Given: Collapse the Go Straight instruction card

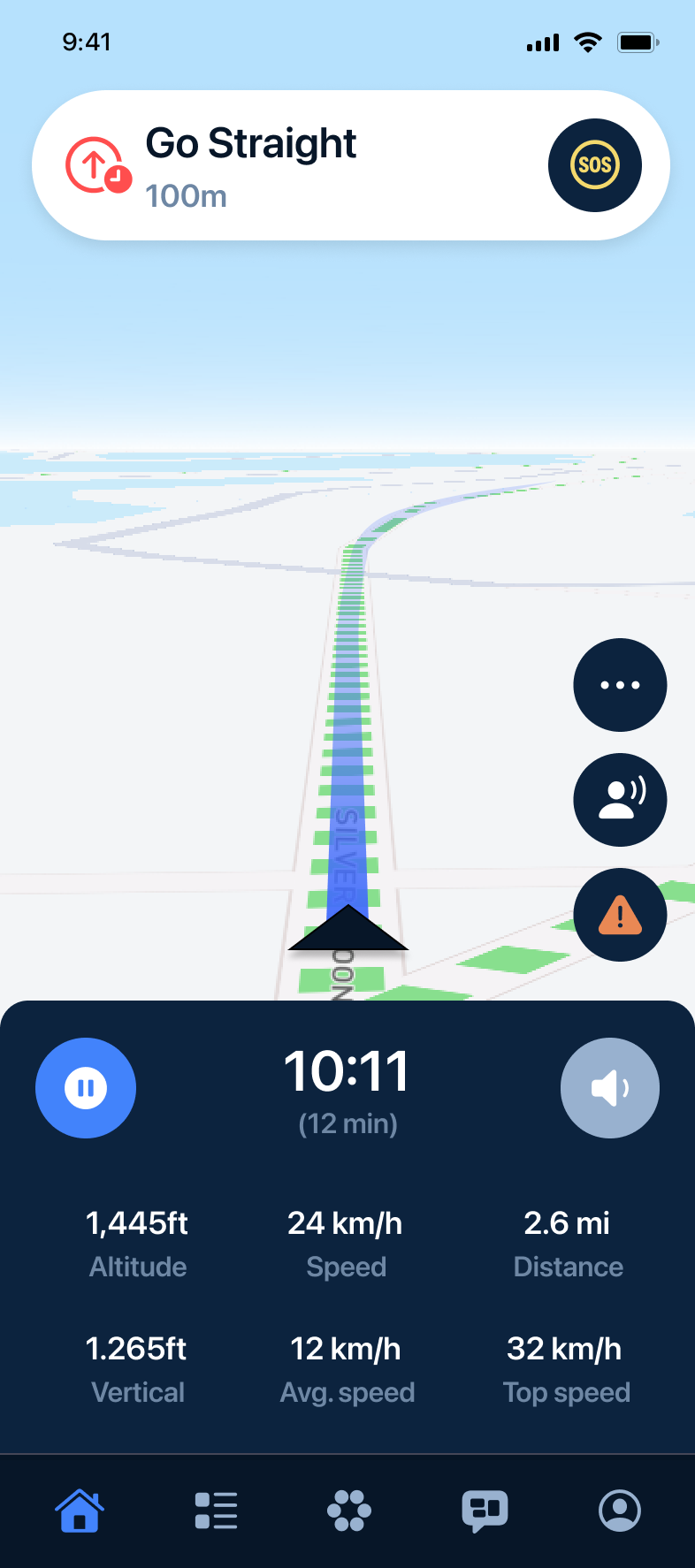Looking at the screenshot, I should pos(251,143).
